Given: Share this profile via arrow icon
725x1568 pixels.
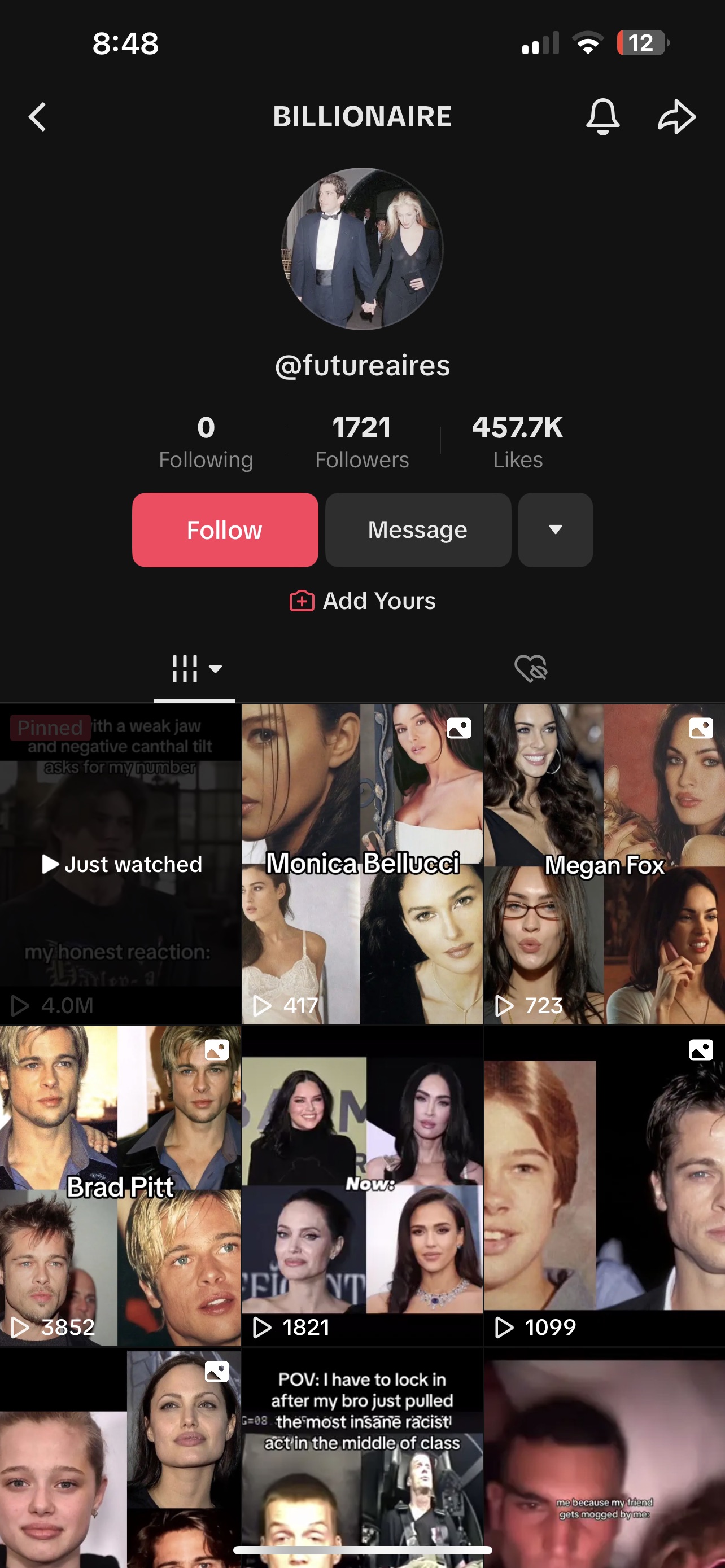Looking at the screenshot, I should click(676, 116).
